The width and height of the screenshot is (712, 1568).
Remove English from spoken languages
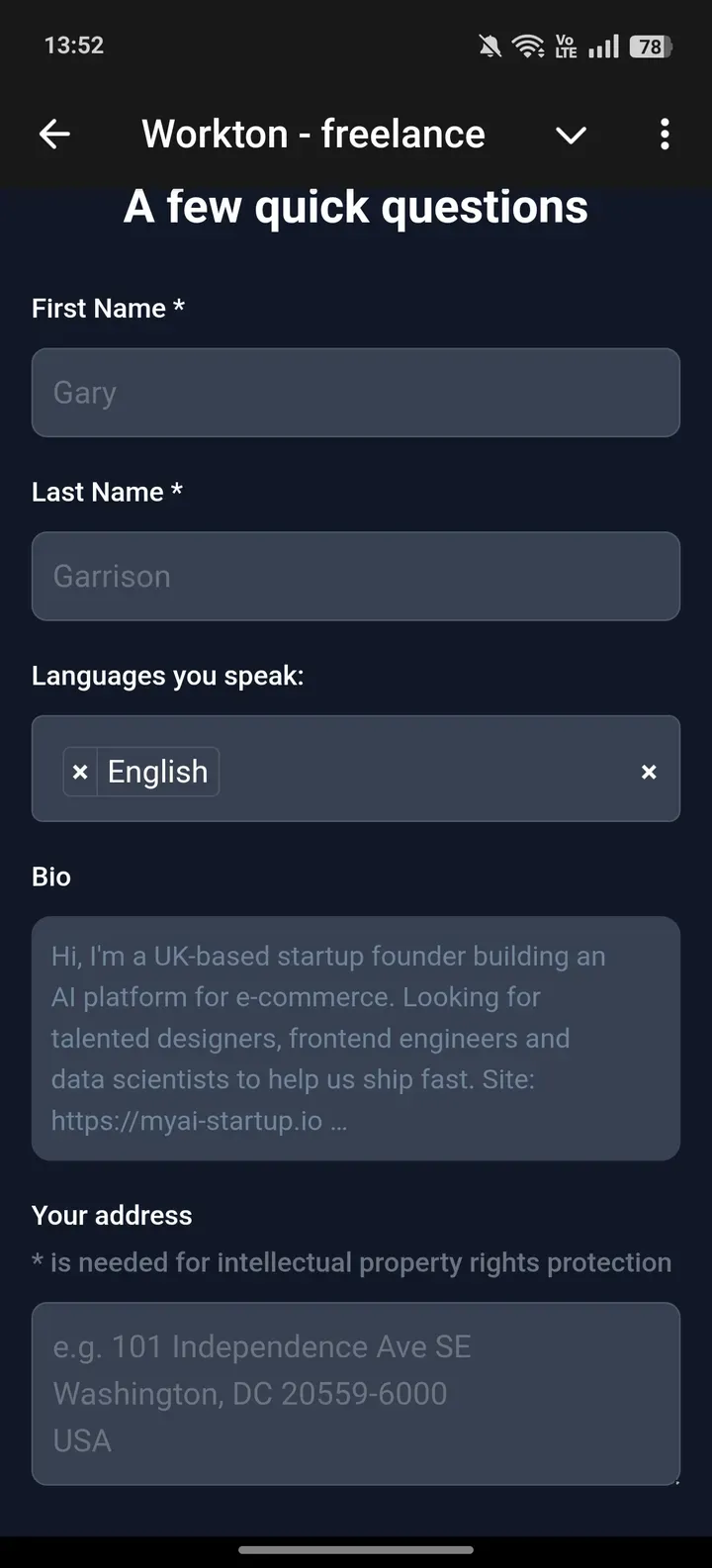tap(79, 771)
